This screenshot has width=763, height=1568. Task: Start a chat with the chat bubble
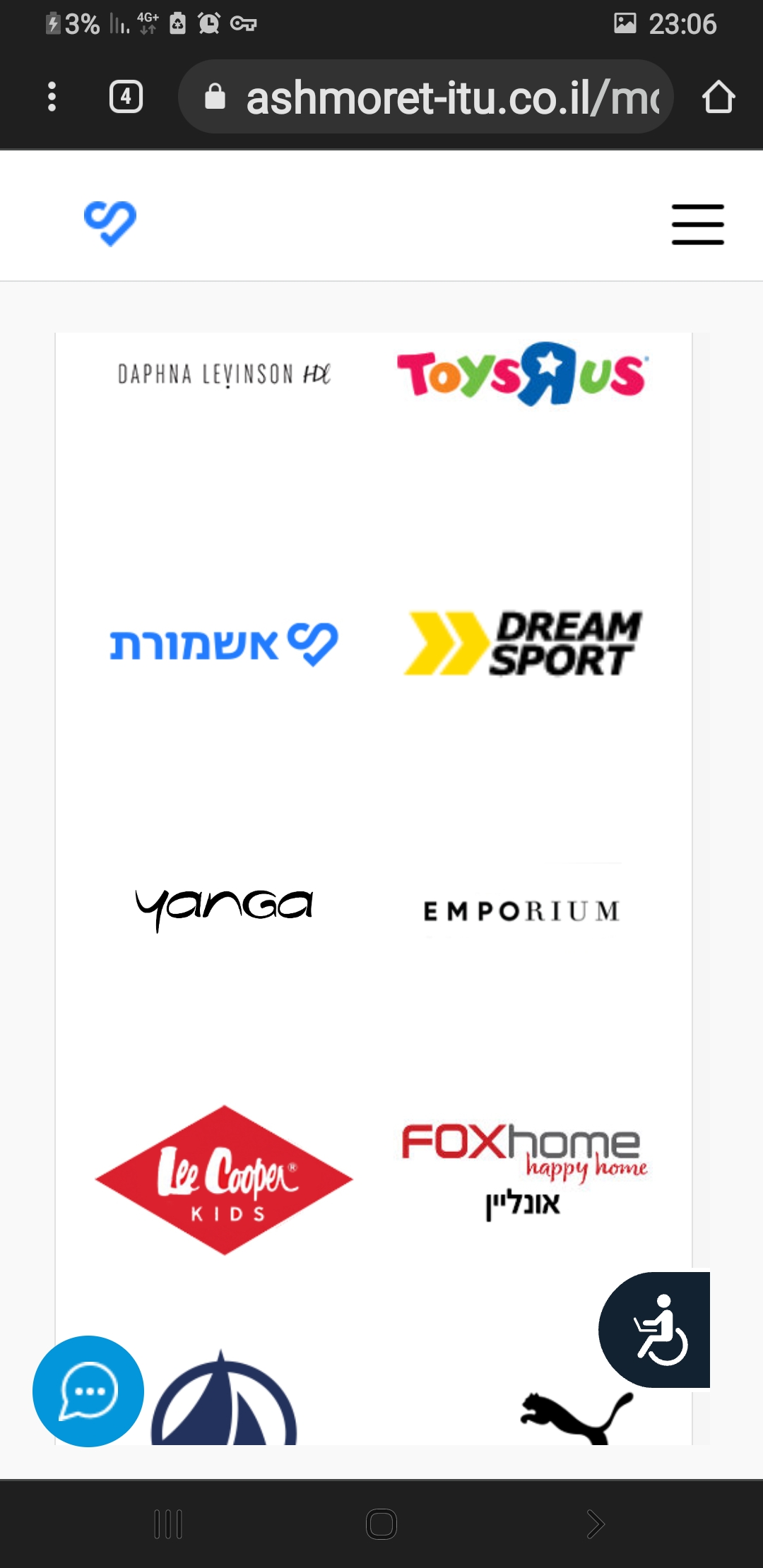coord(88,1391)
